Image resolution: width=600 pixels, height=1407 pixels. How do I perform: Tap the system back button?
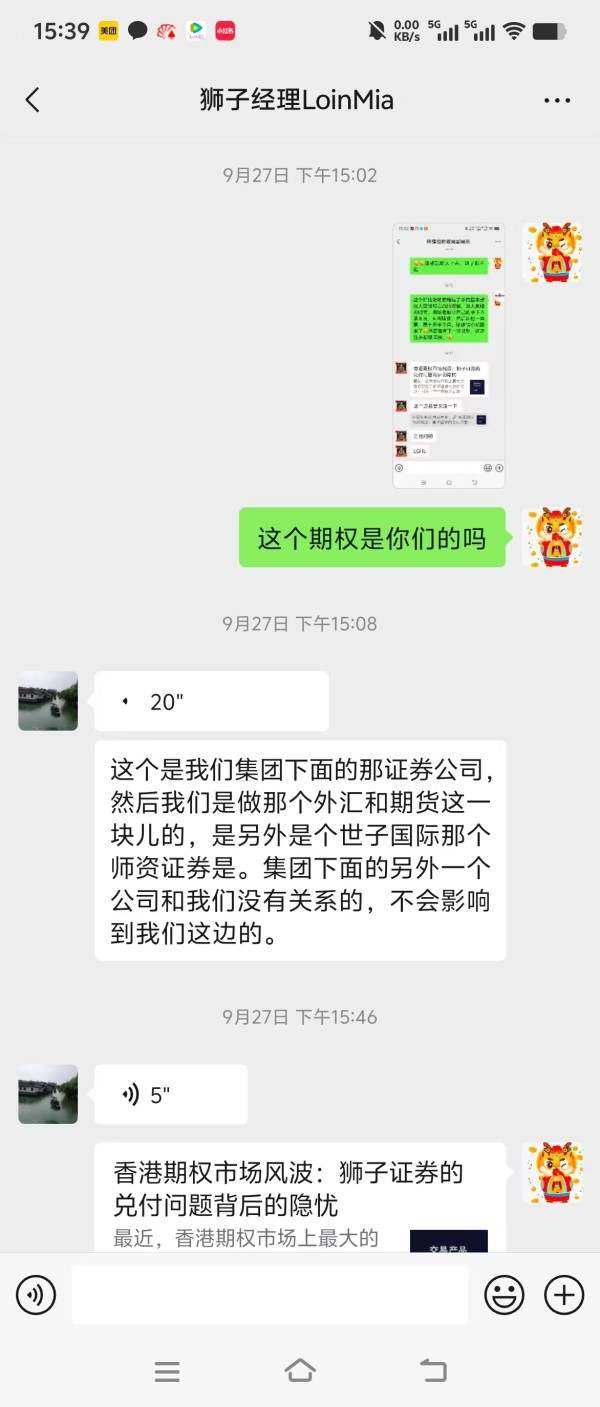click(x=433, y=1370)
